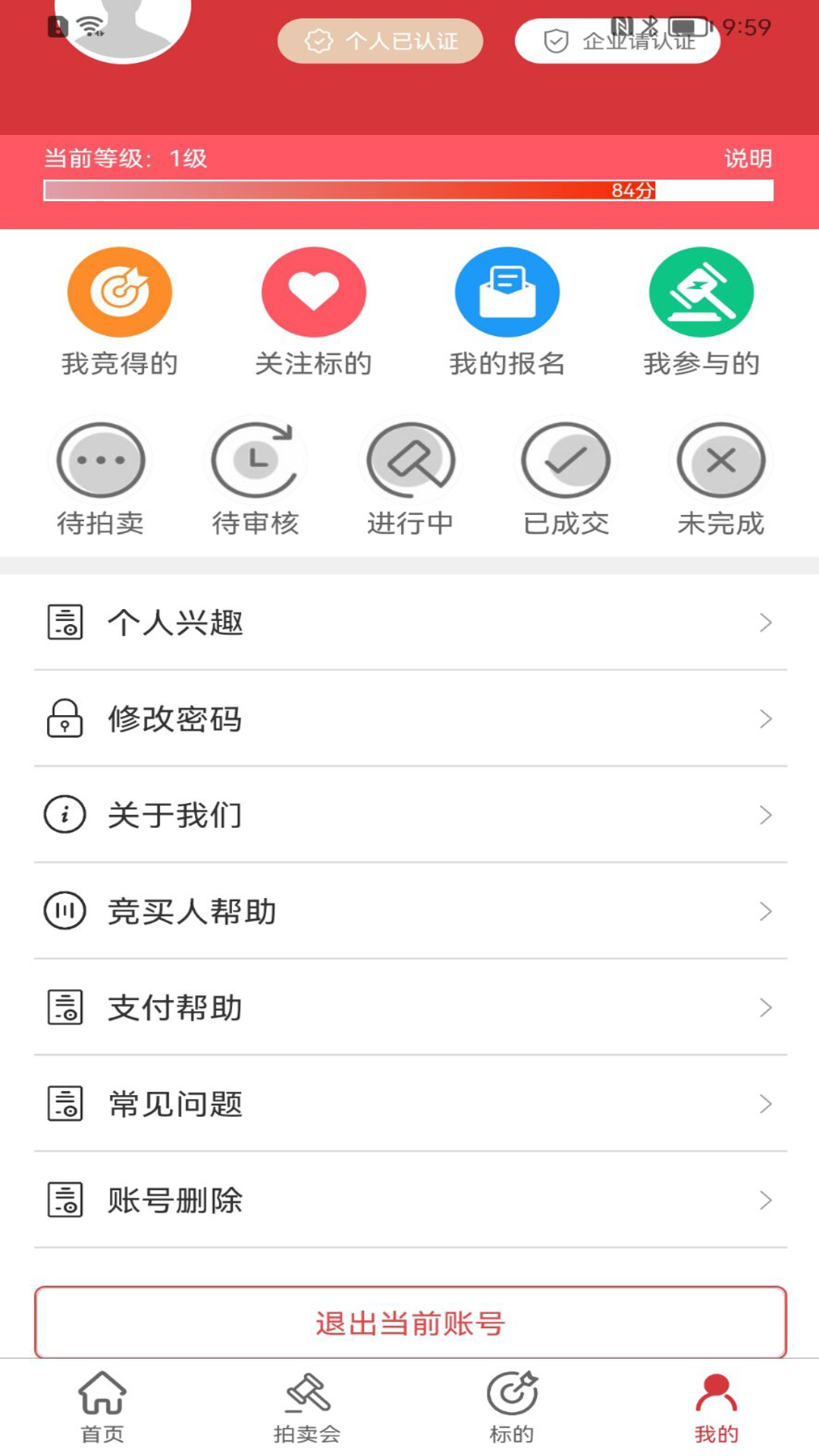This screenshot has height=1456, width=819.
Task: Tap the 84分 level progress bar
Action: [x=409, y=189]
